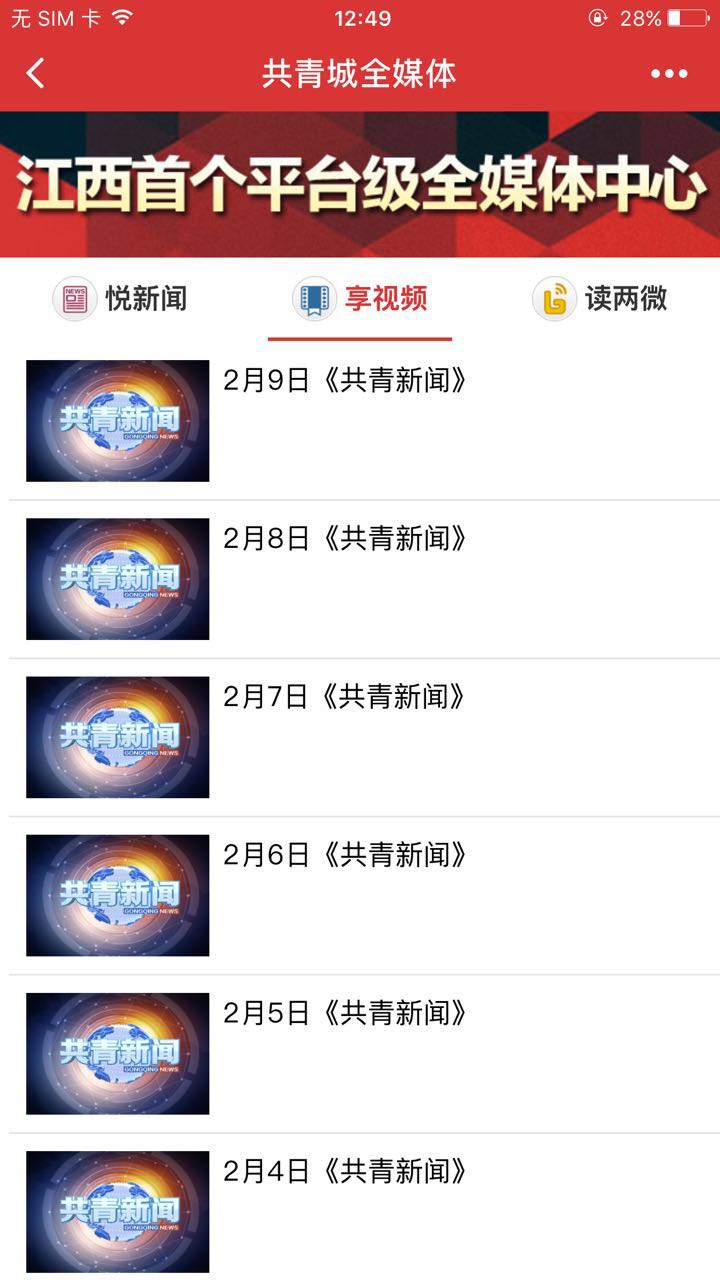Select the 享视频 tab
Viewport: 720px width, 1280px height.
(x=360, y=298)
